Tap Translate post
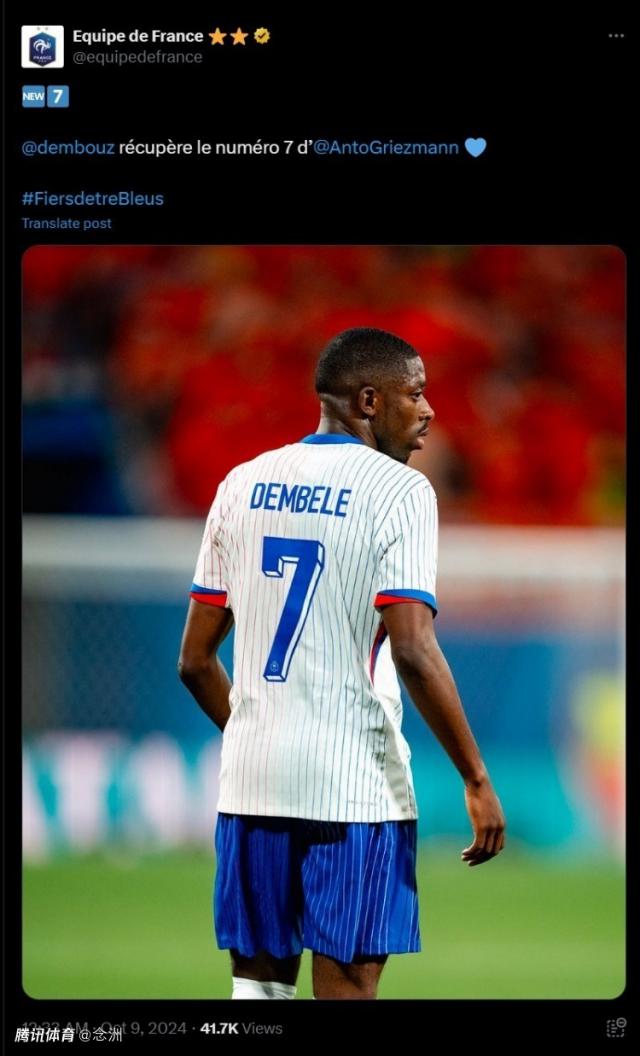Image resolution: width=640 pixels, height=1056 pixels. (x=66, y=223)
